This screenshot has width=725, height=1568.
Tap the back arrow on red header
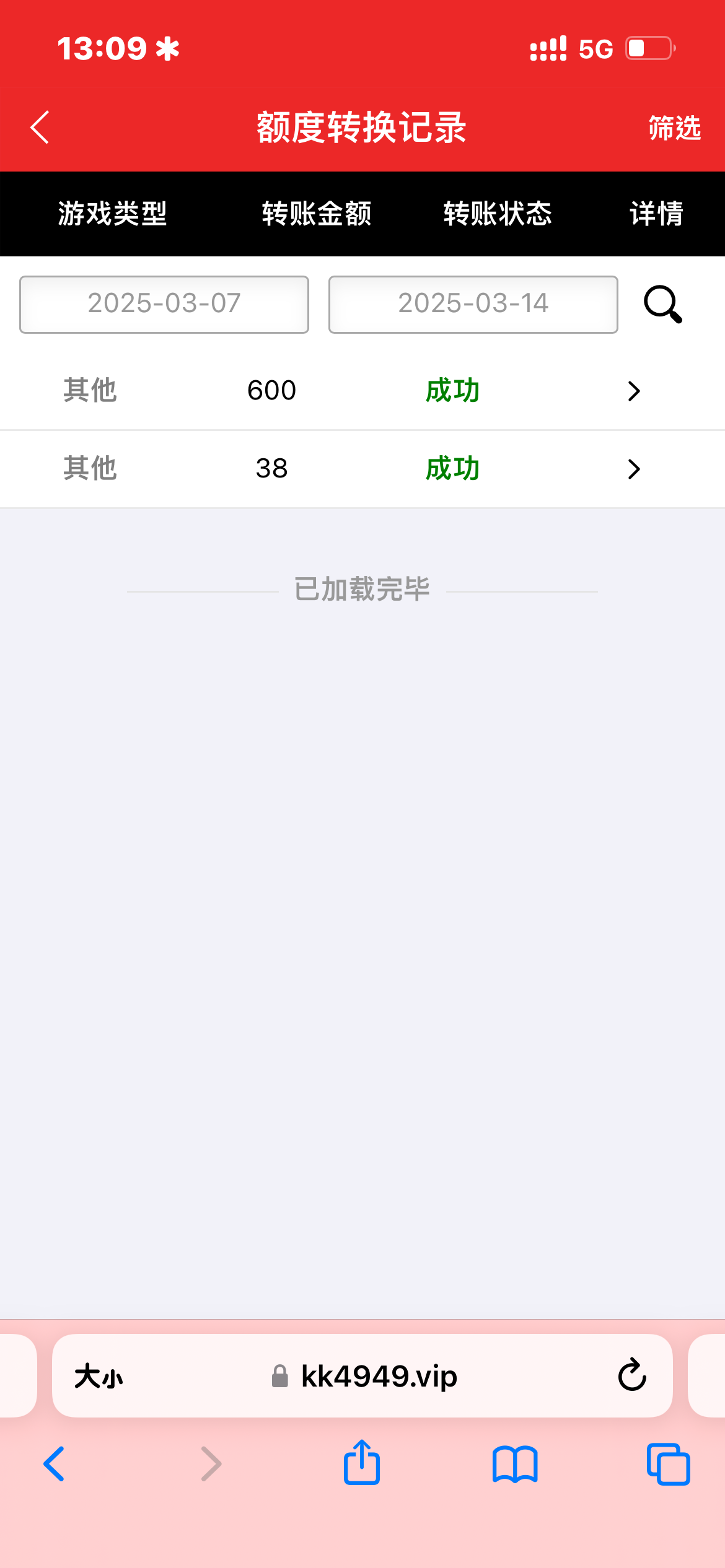coord(39,127)
